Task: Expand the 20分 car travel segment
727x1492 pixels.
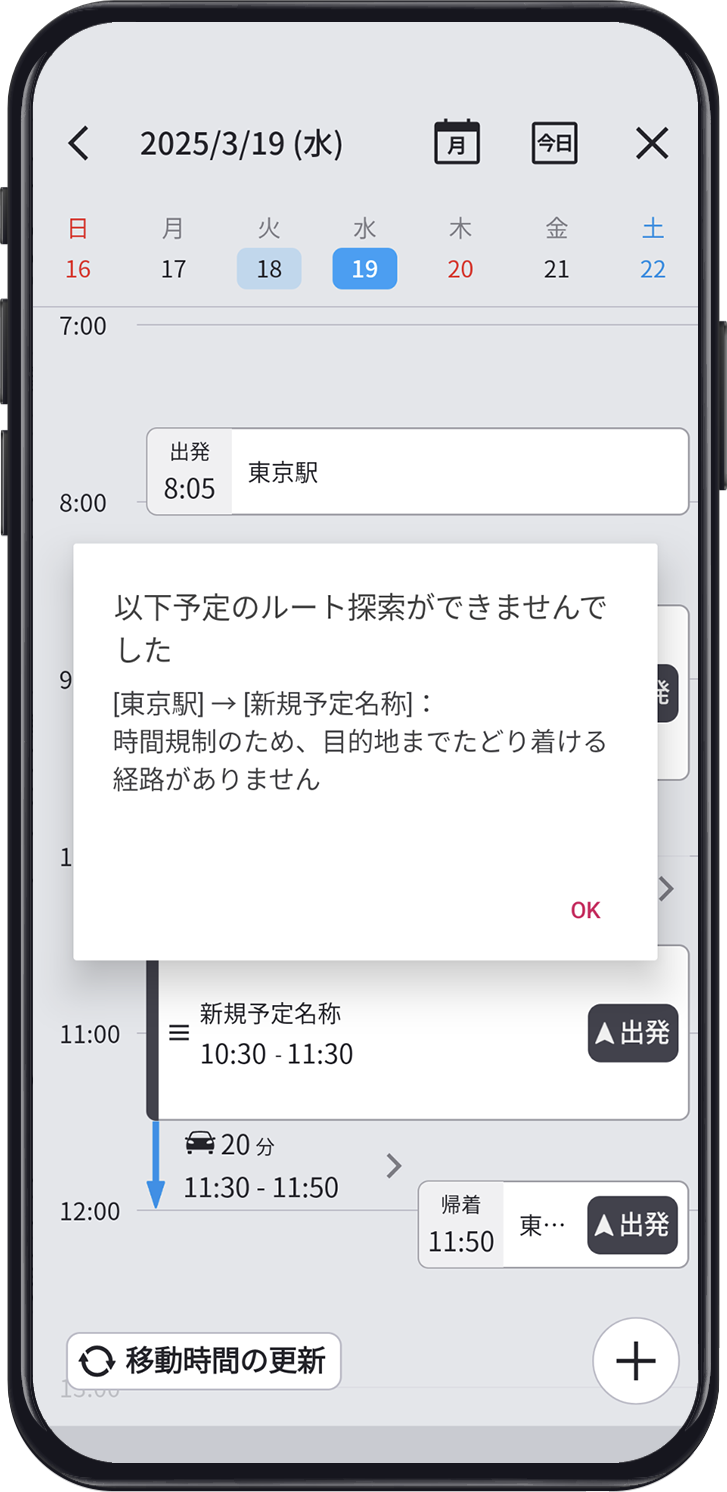Action: pos(394,1165)
